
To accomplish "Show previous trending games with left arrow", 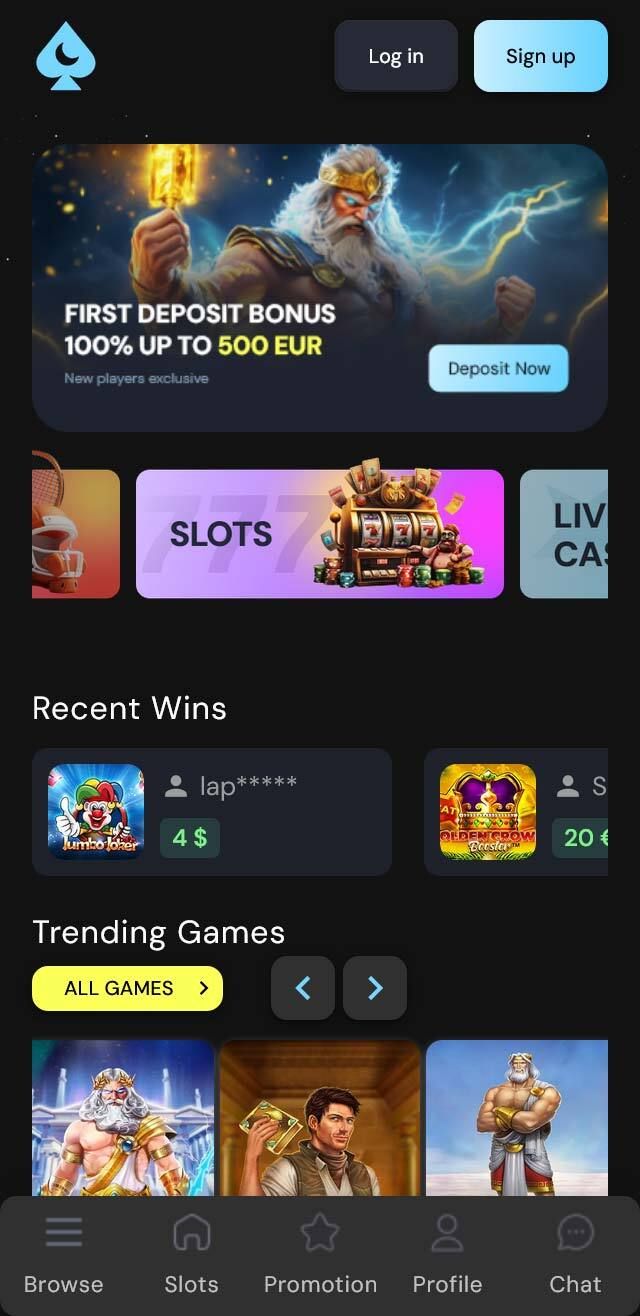I will pyautogui.click(x=303, y=988).
